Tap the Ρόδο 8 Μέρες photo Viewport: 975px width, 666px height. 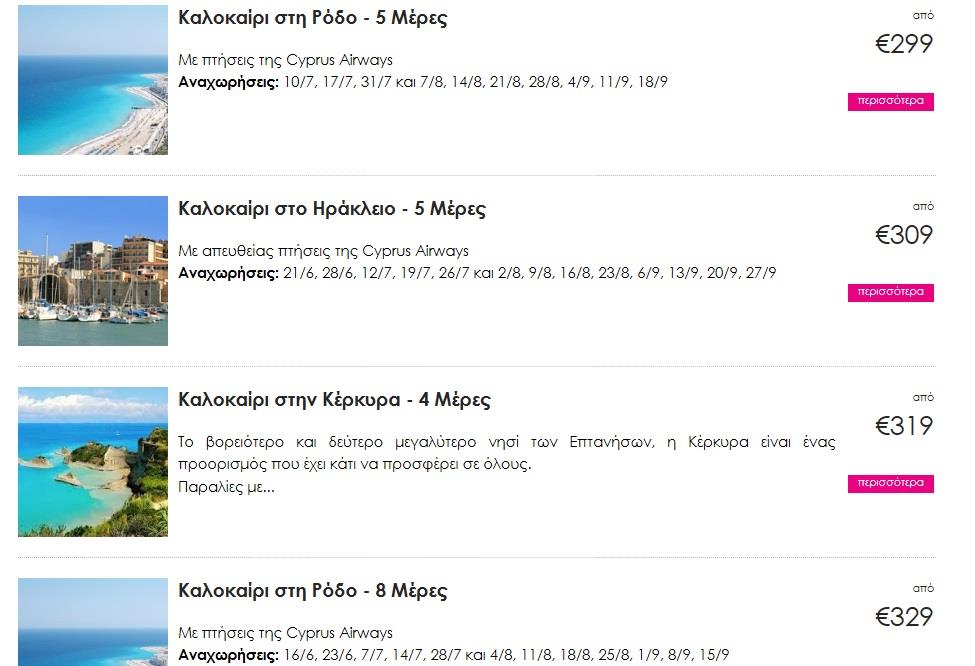tap(93, 622)
